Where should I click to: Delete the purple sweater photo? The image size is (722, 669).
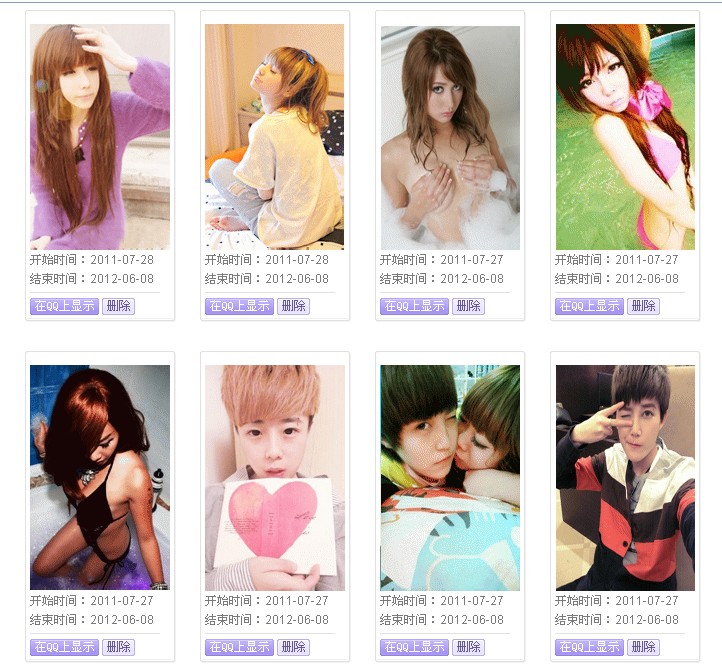(x=118, y=306)
